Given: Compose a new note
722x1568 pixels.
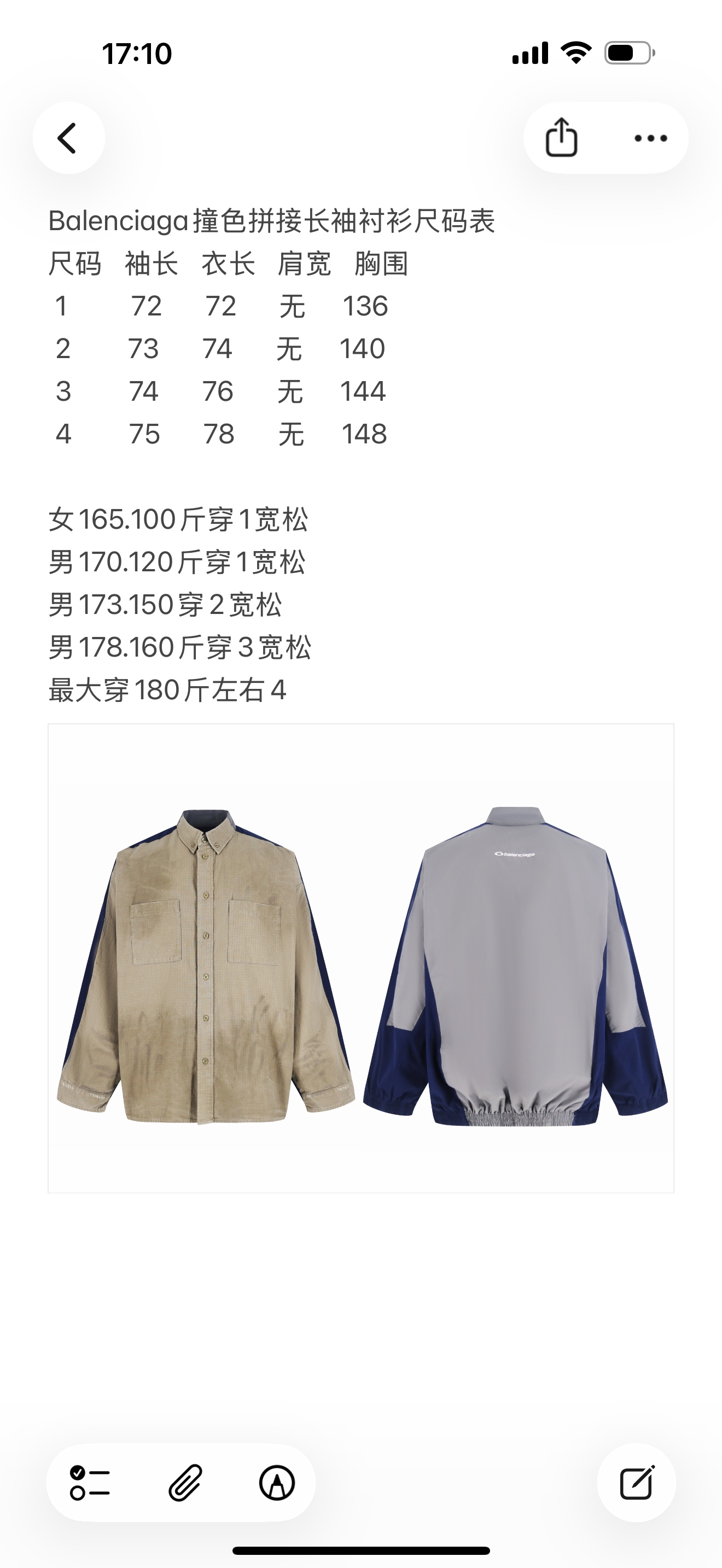Looking at the screenshot, I should pos(636,1482).
